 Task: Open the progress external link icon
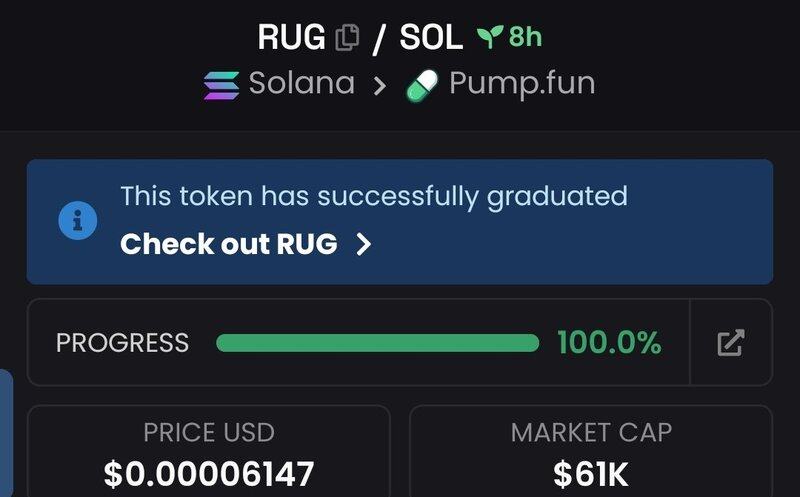pos(731,343)
